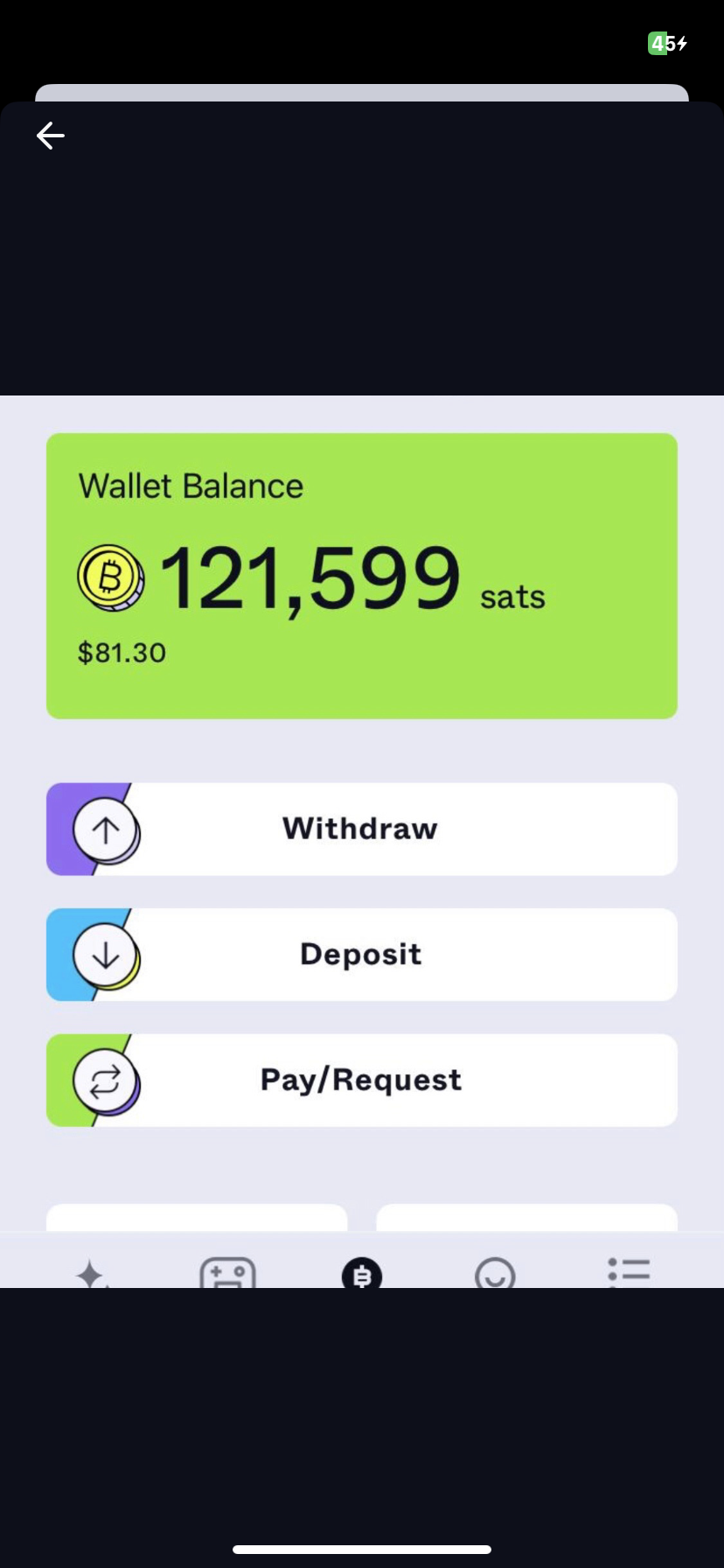Image resolution: width=724 pixels, height=1568 pixels.
Task: Open the game controller tab
Action: [227, 1272]
